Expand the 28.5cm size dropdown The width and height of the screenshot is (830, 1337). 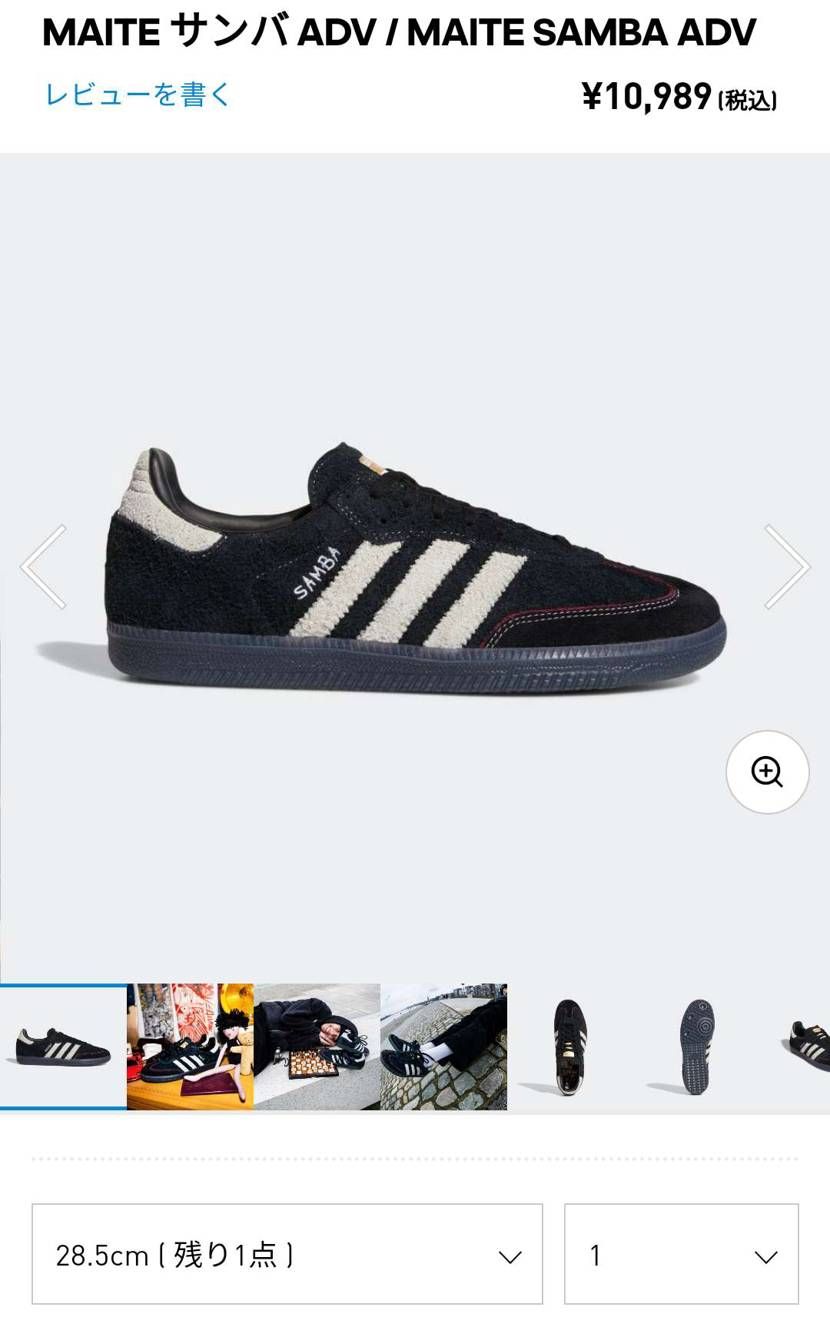[287, 1254]
